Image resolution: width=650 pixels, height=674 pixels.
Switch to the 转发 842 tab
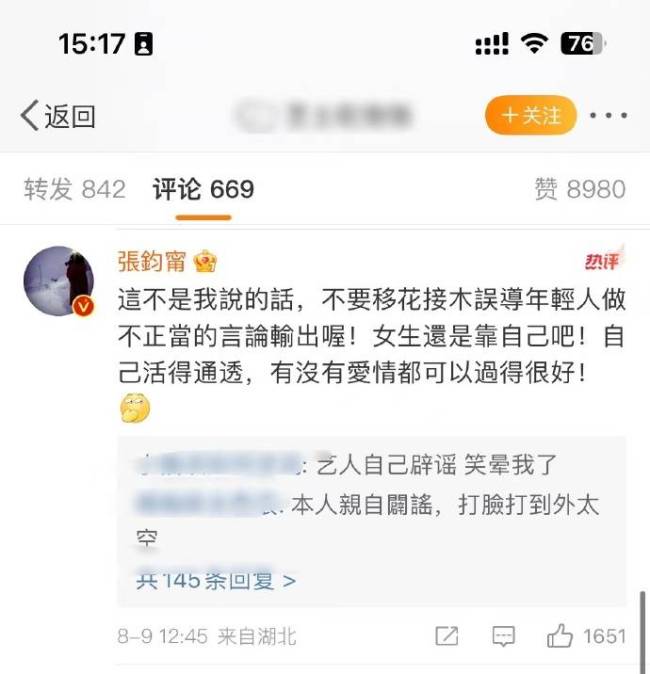(75, 189)
